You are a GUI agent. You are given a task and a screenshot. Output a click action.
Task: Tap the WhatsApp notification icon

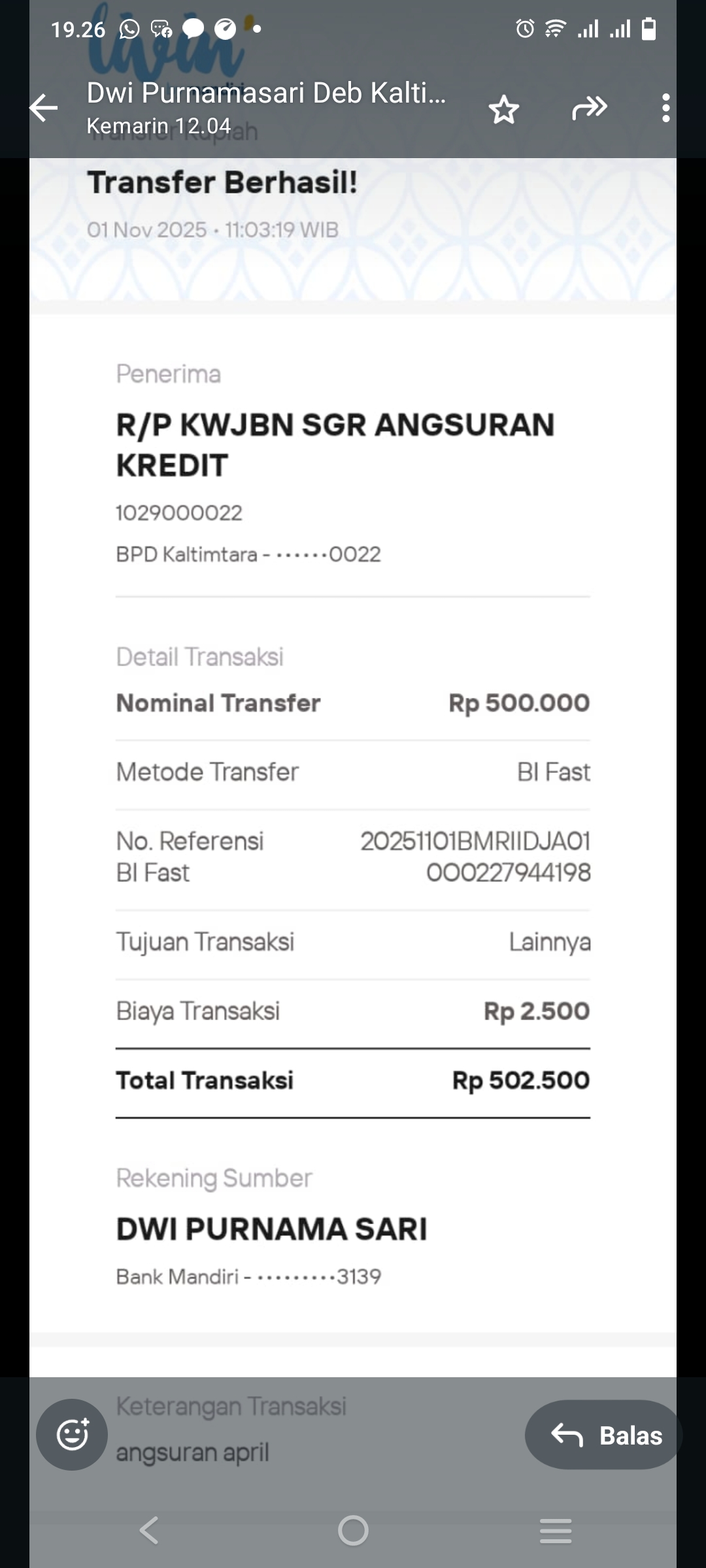pos(130,29)
